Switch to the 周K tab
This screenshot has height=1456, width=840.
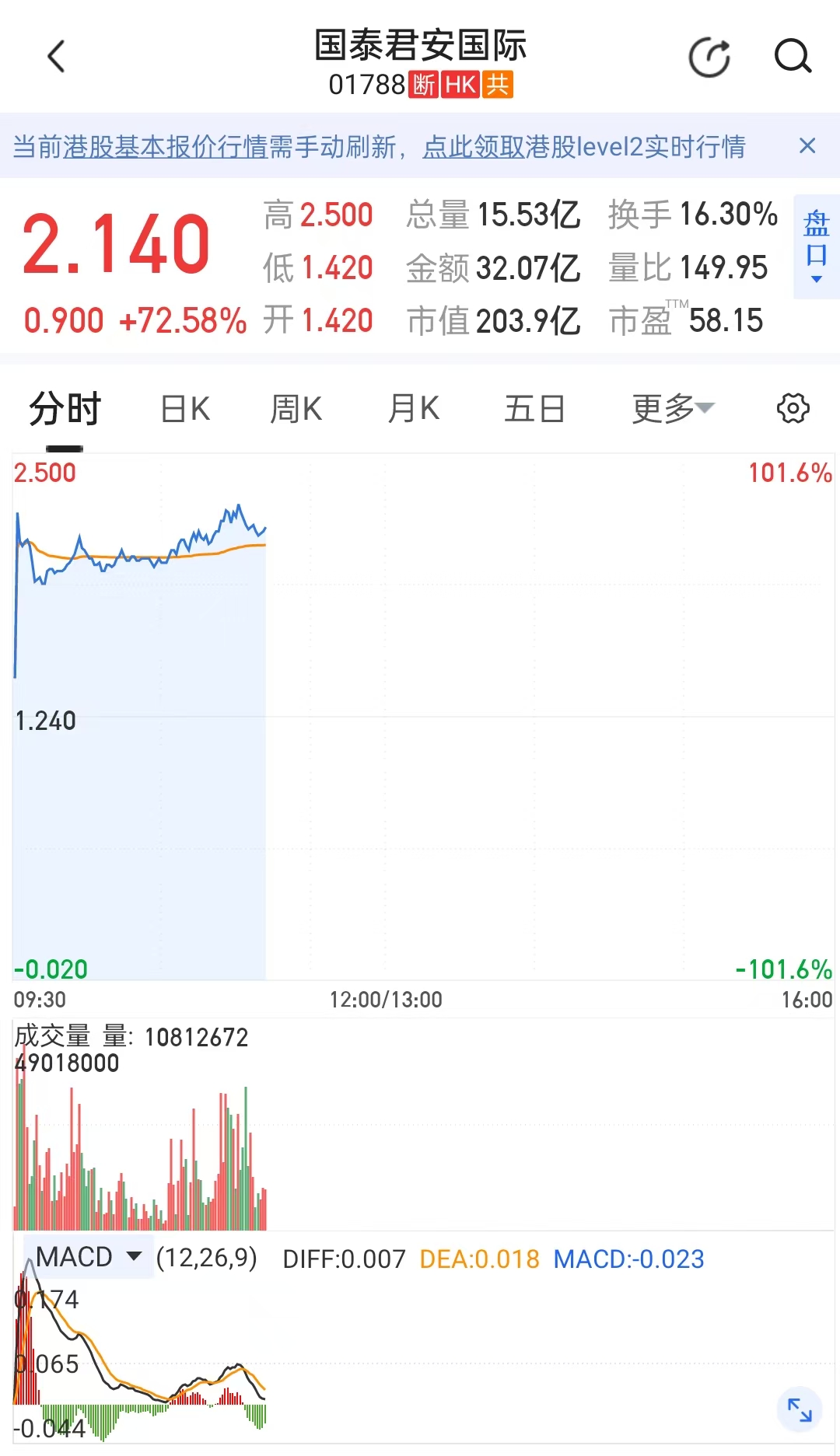(296, 409)
